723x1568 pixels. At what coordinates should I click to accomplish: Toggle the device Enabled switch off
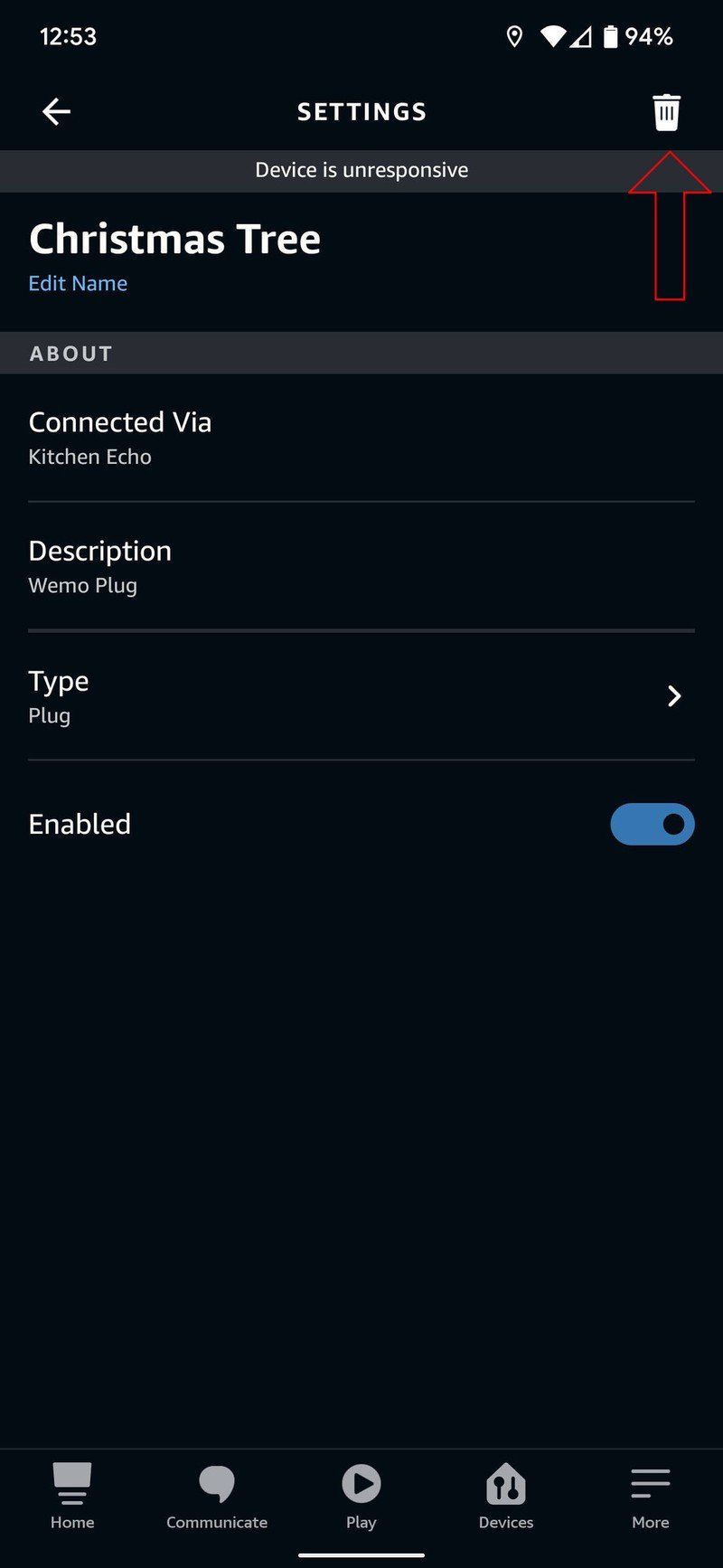coord(653,824)
